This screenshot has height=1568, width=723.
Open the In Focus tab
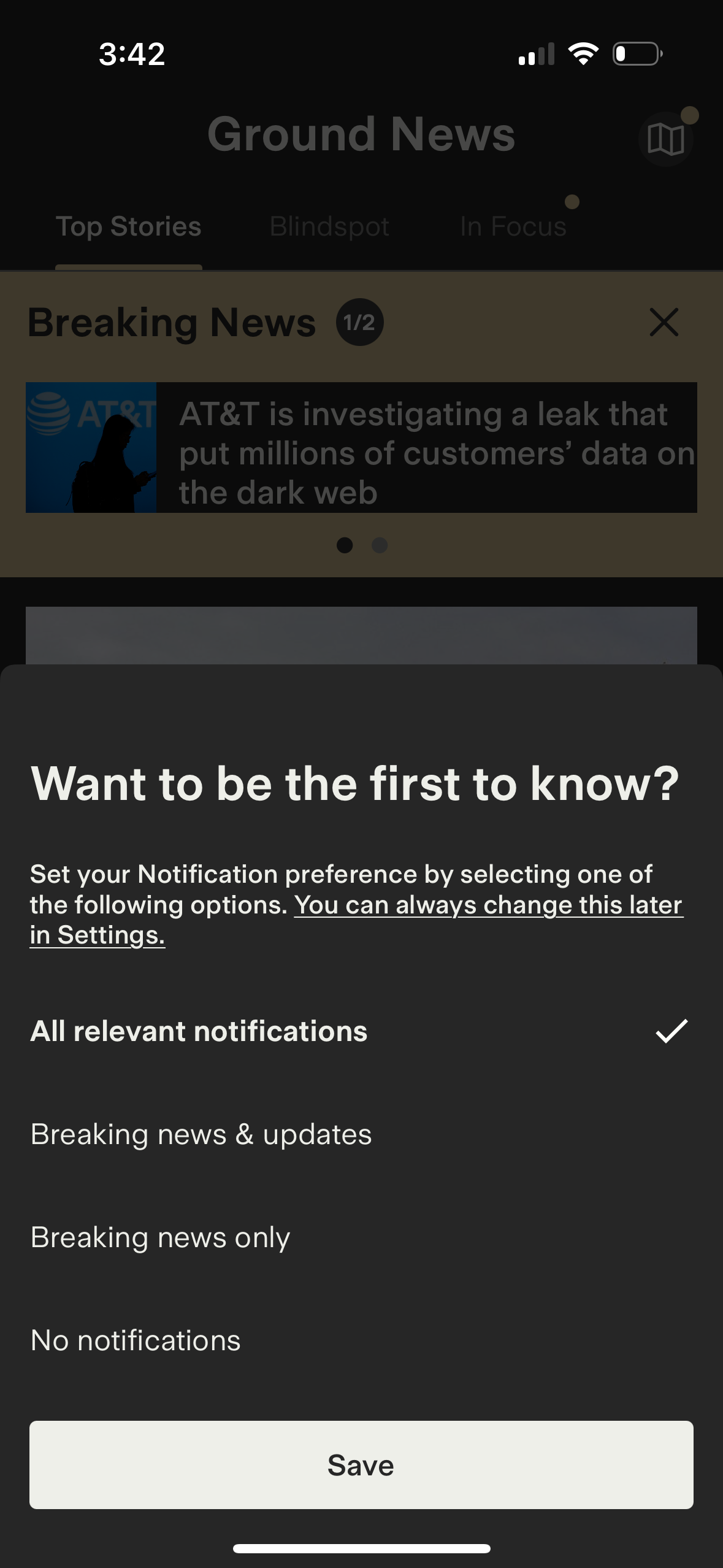(513, 226)
